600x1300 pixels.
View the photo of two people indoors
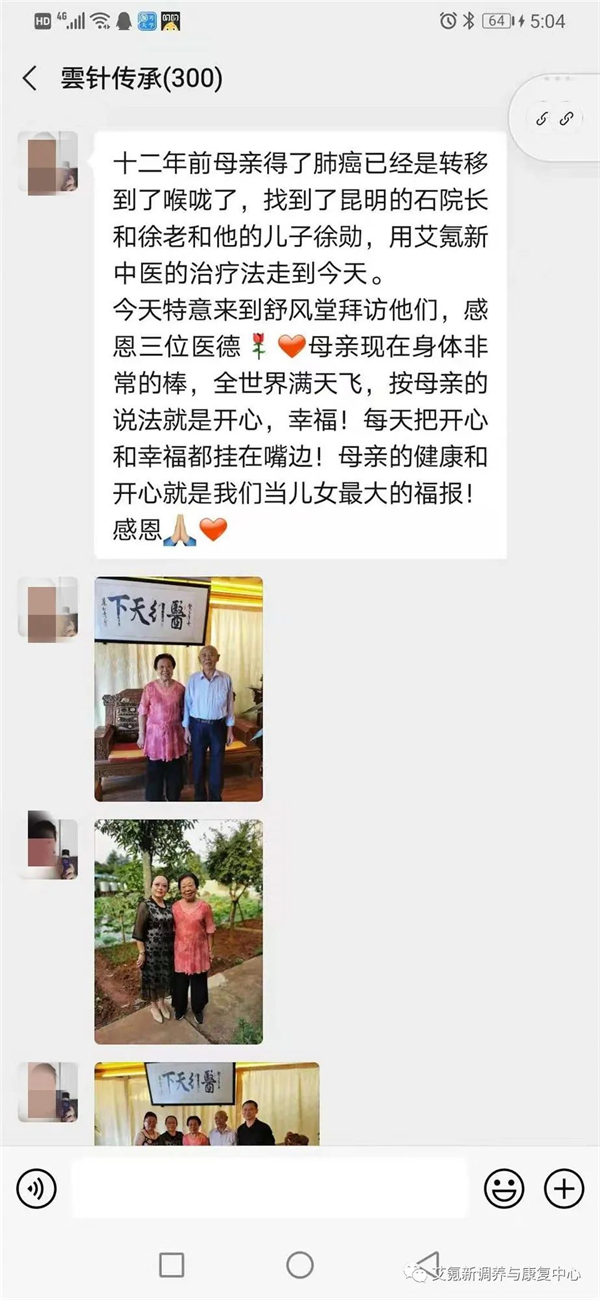tap(179, 689)
